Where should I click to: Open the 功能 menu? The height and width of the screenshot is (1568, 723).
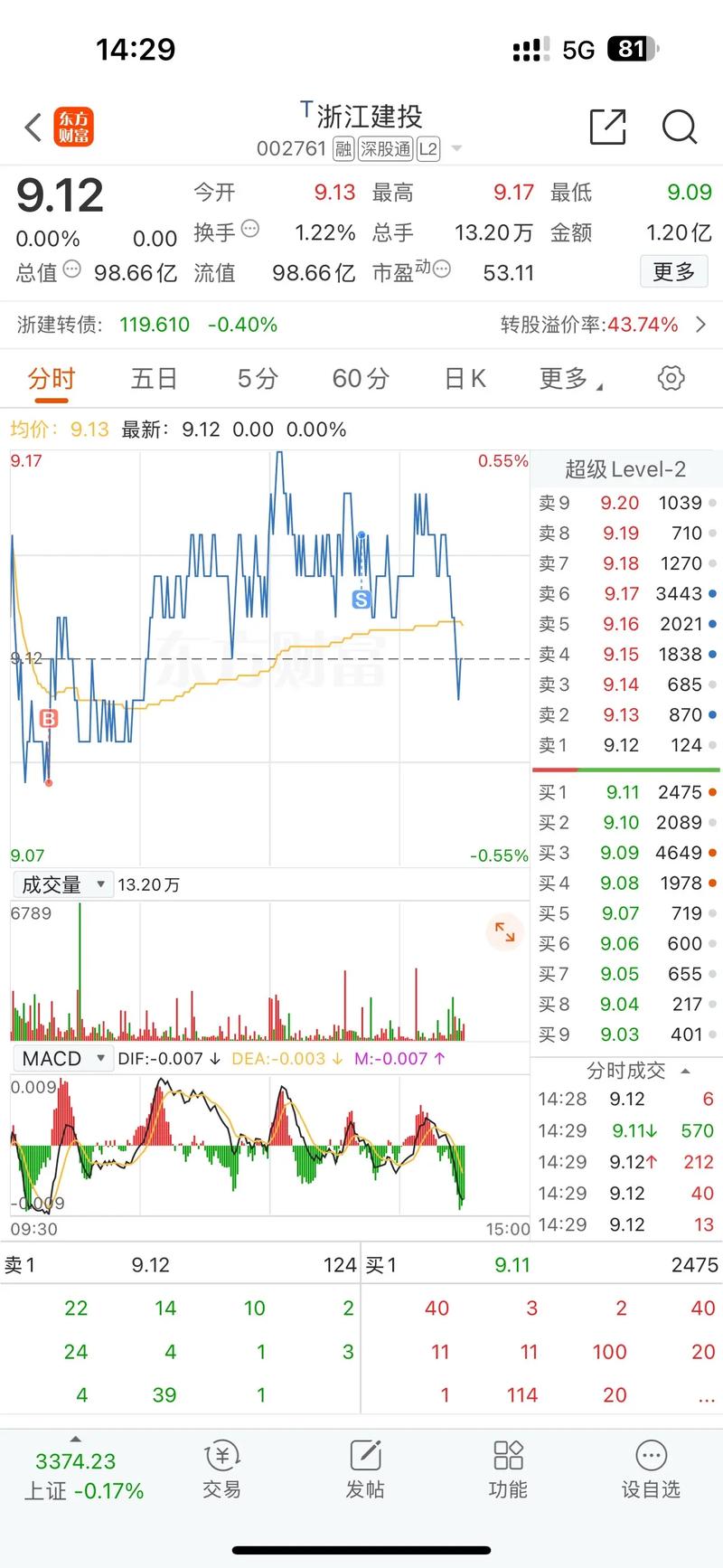[x=508, y=1470]
